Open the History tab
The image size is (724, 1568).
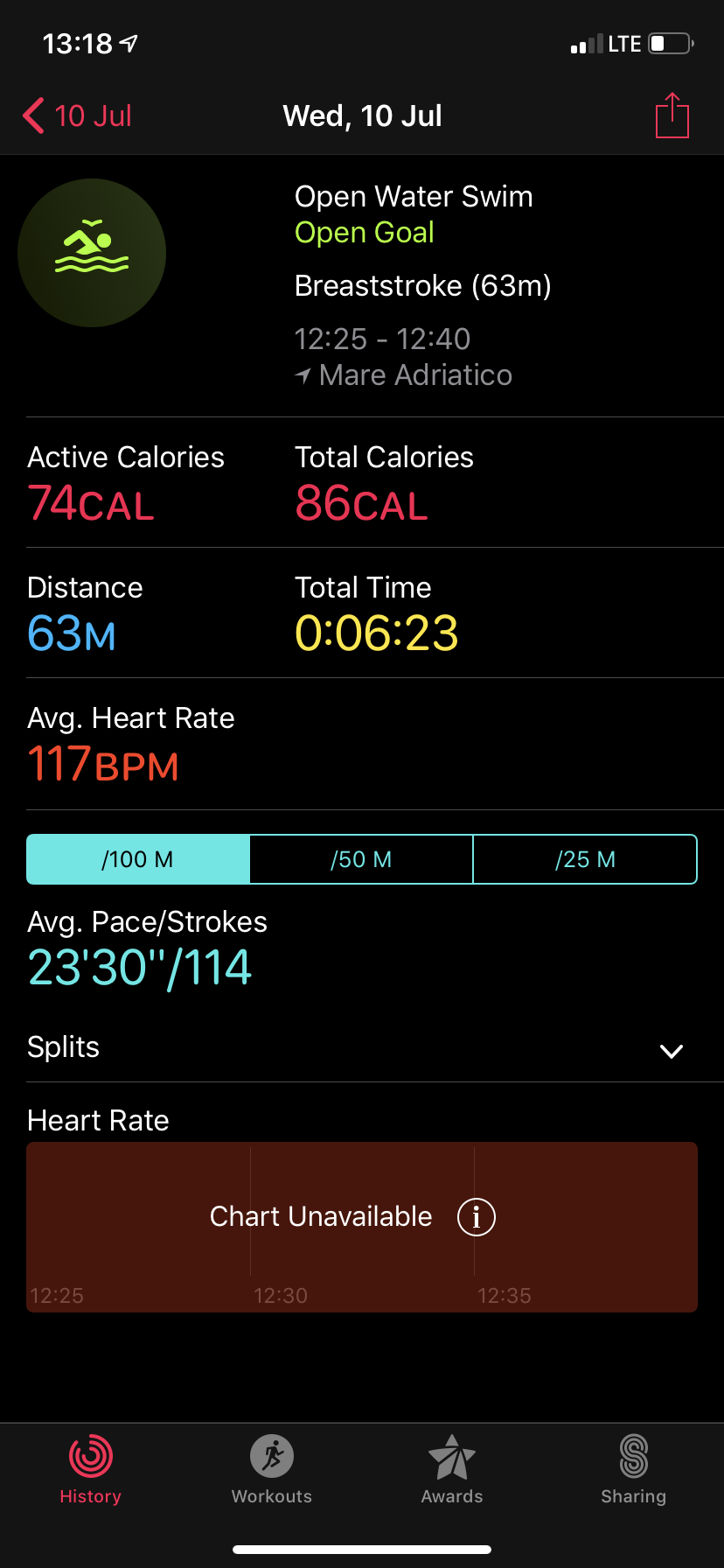[x=91, y=1470]
